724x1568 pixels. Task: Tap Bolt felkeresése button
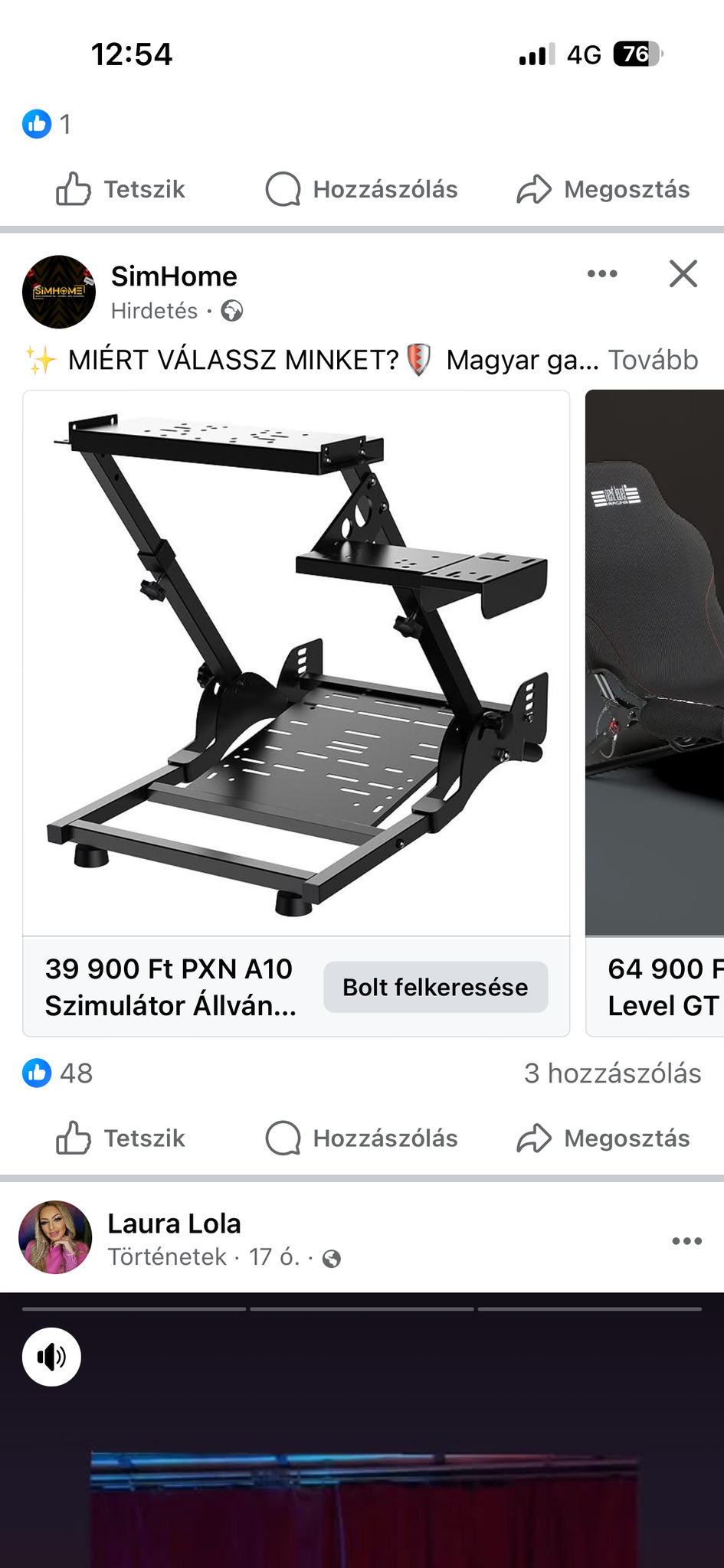pos(435,987)
